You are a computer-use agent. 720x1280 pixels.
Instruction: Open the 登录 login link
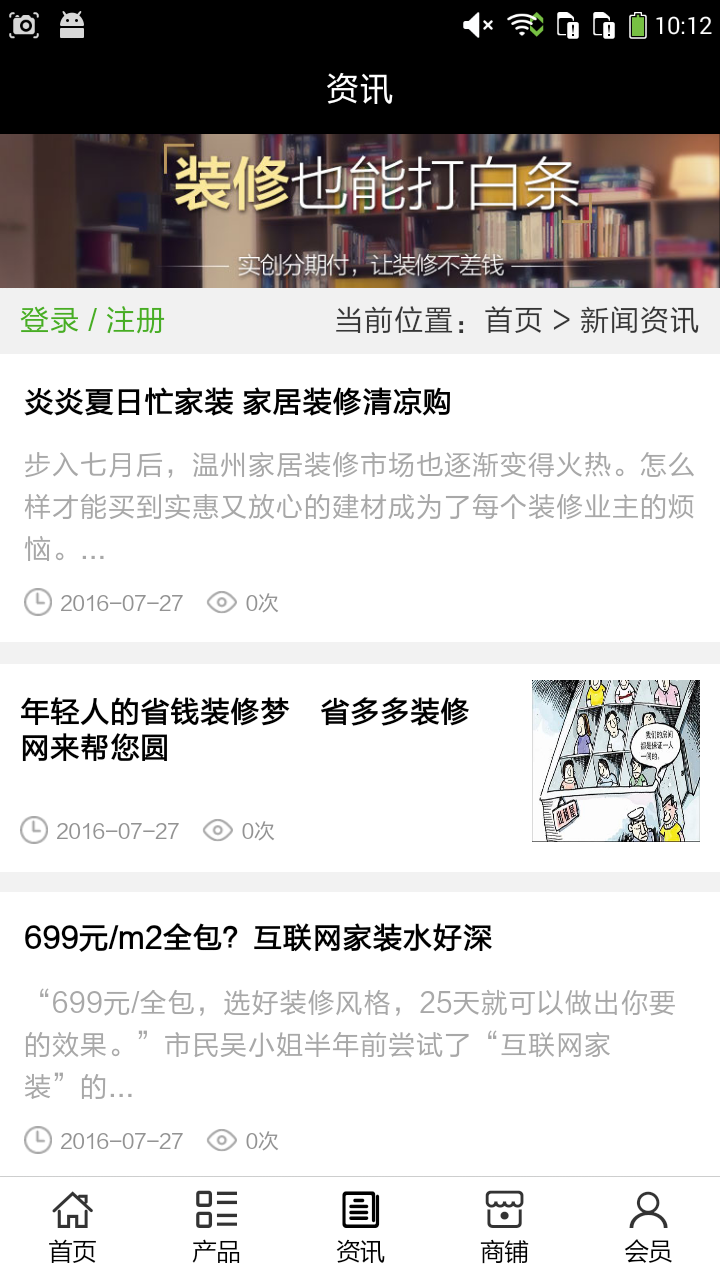(49, 321)
